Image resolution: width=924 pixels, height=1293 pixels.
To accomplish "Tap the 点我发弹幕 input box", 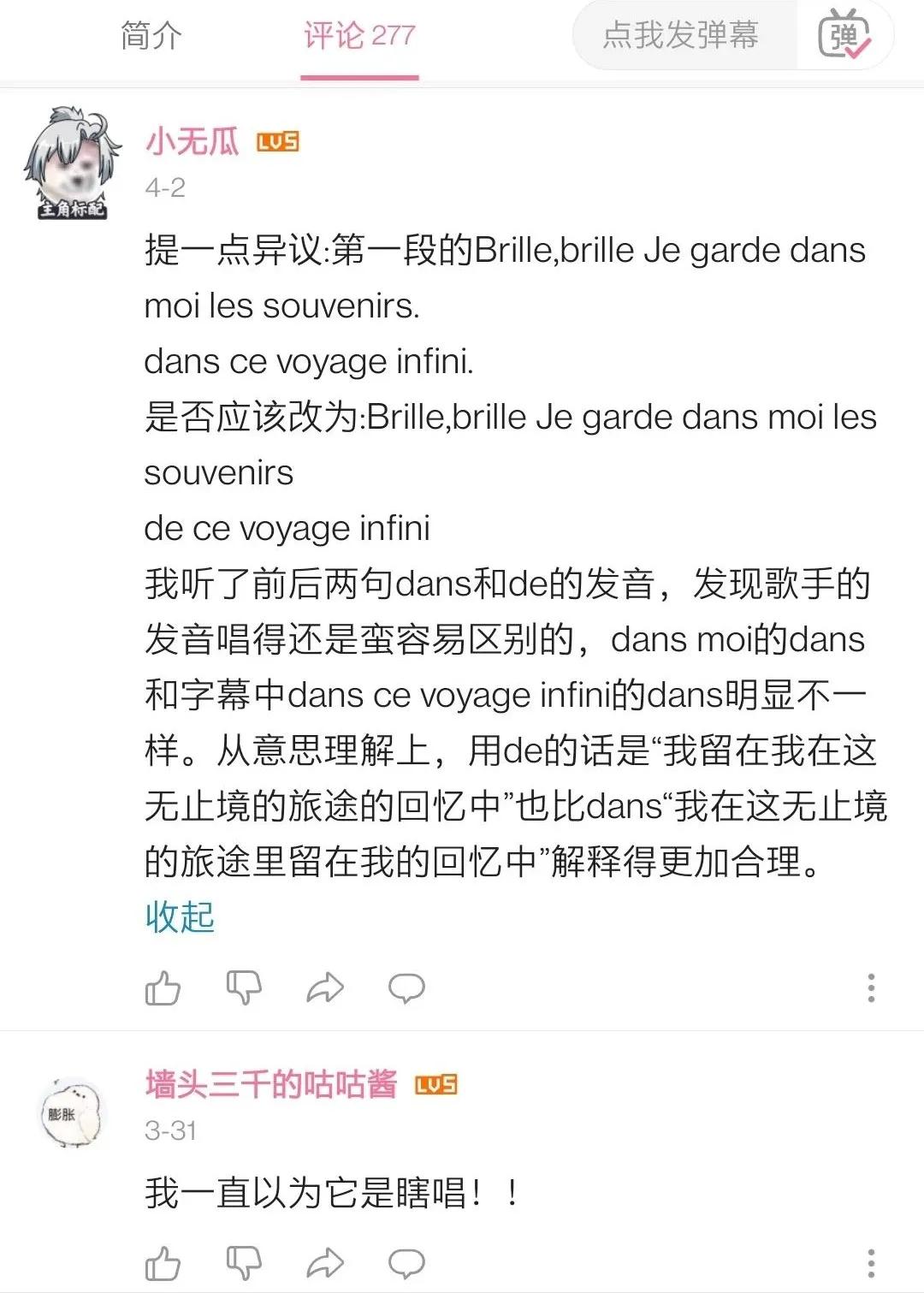I will 681,36.
